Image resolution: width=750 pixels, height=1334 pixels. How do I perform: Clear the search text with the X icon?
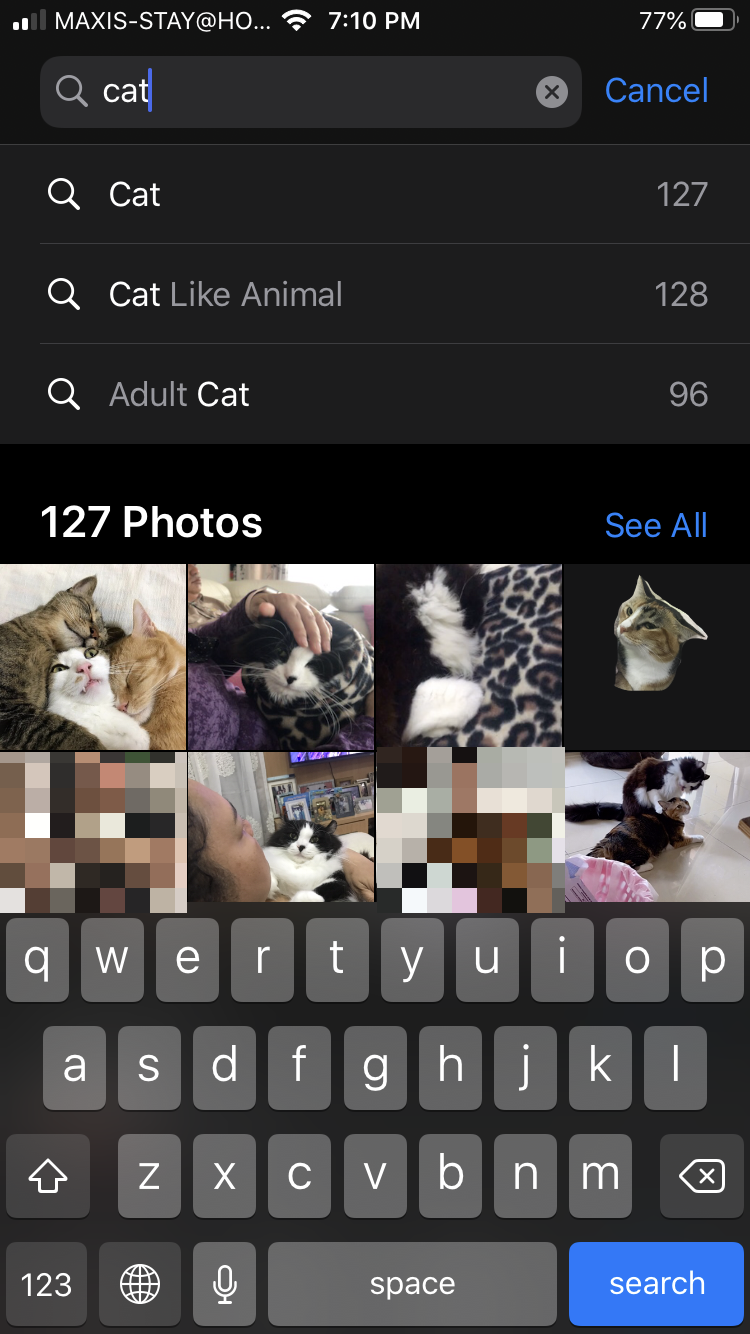pos(551,92)
